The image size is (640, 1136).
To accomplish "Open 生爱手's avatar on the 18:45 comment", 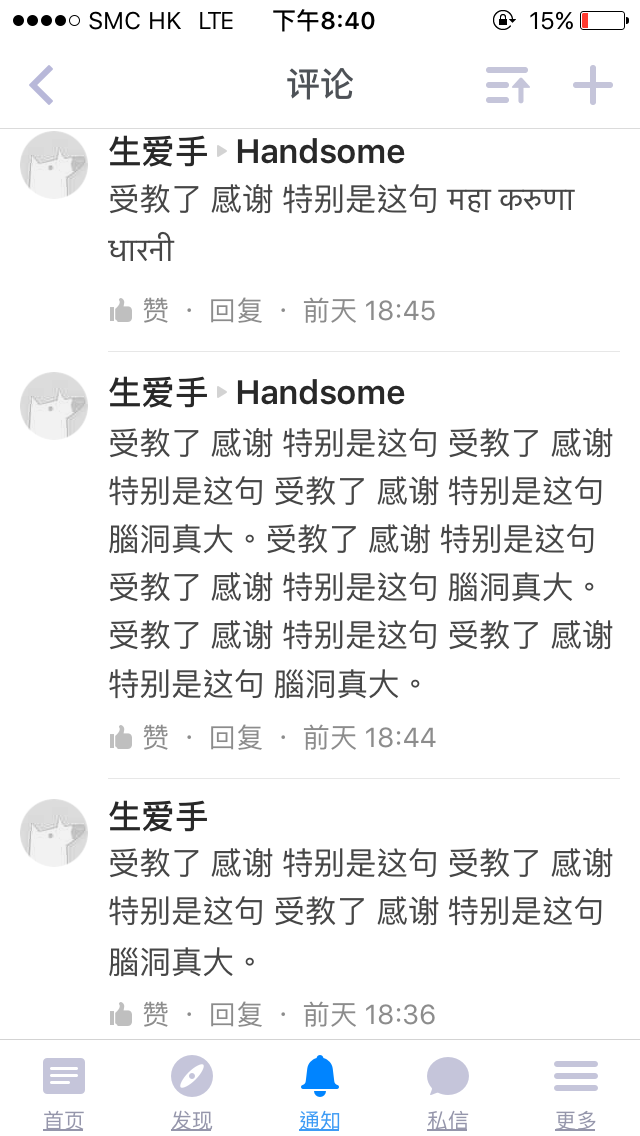I will pyautogui.click(x=54, y=165).
